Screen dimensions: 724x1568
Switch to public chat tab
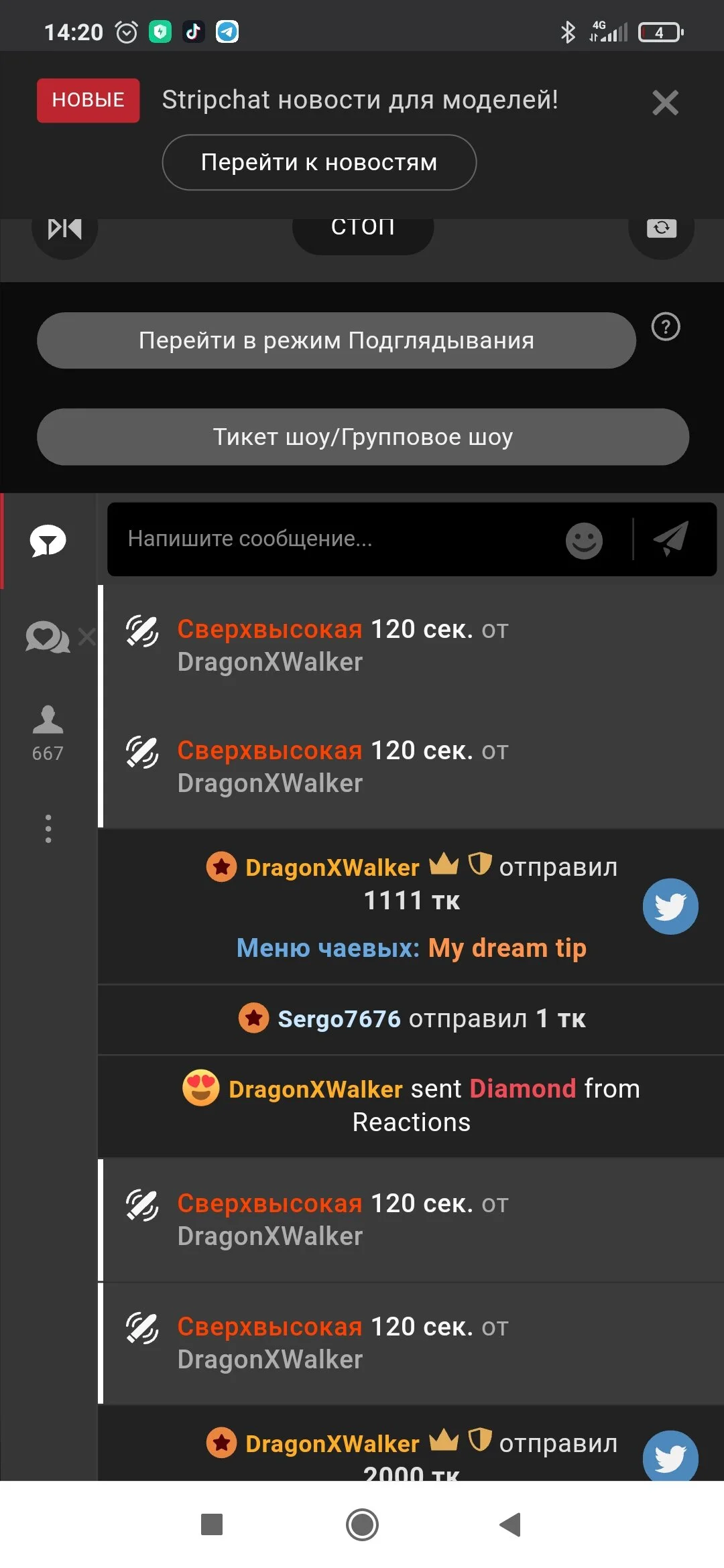click(48, 541)
